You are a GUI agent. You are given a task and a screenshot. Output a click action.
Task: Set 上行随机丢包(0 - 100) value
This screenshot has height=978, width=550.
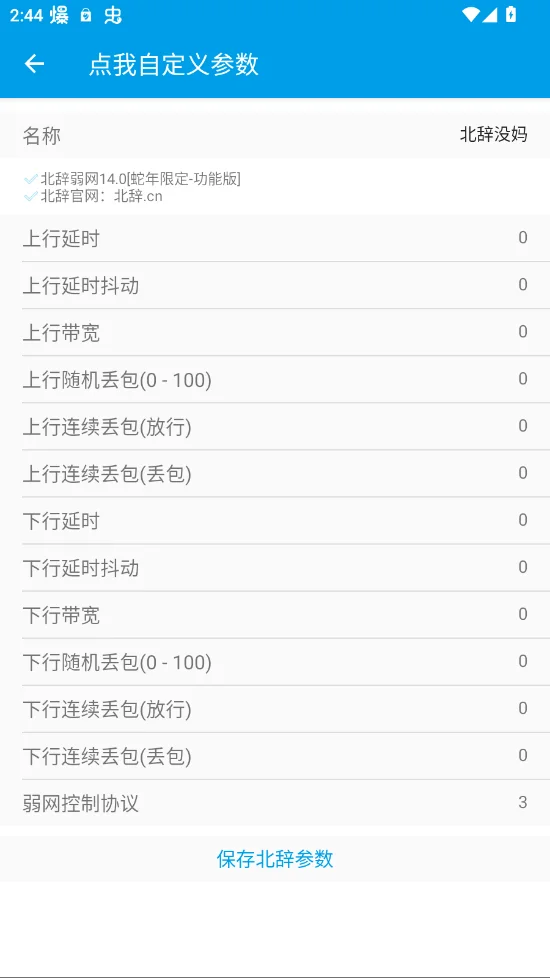[x=275, y=379]
